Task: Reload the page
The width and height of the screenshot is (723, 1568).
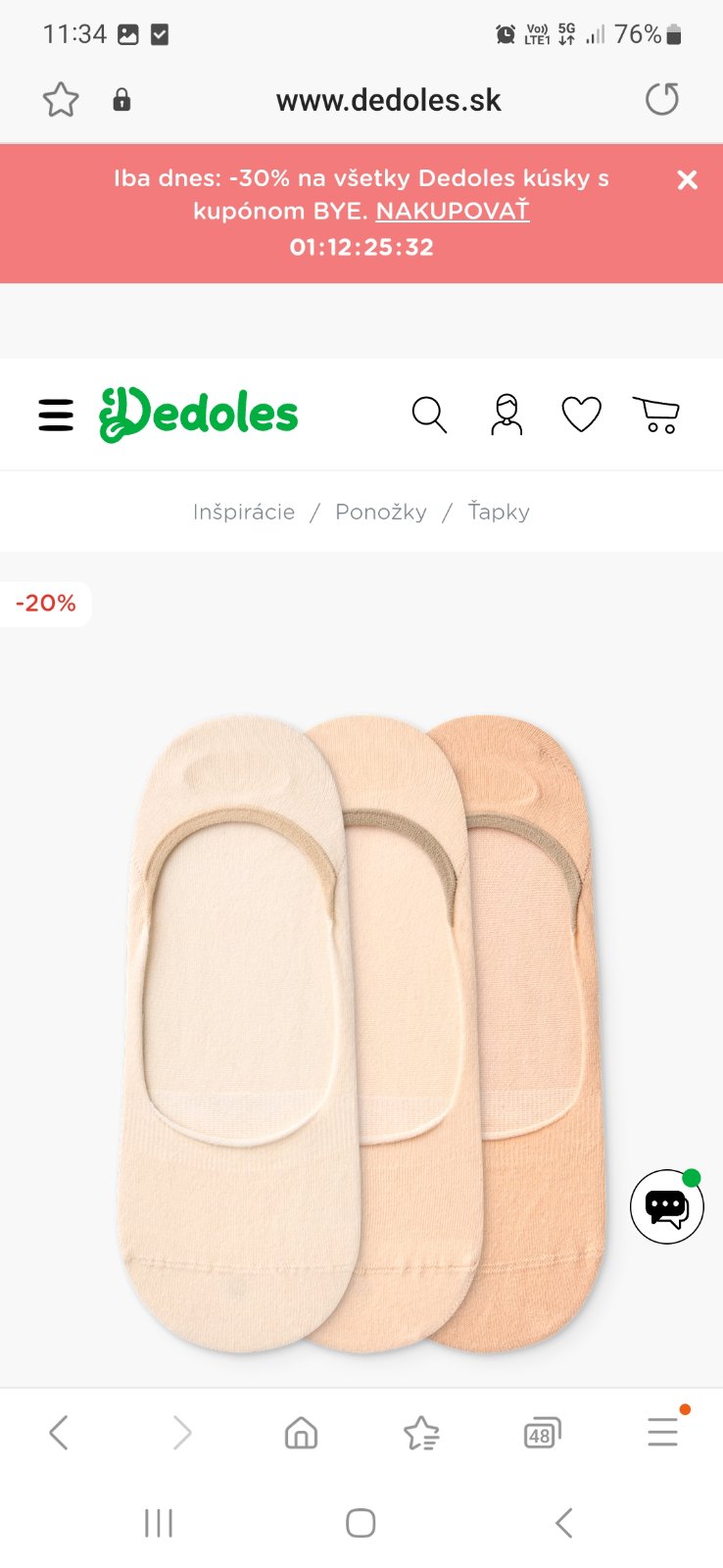Action: coord(662,99)
